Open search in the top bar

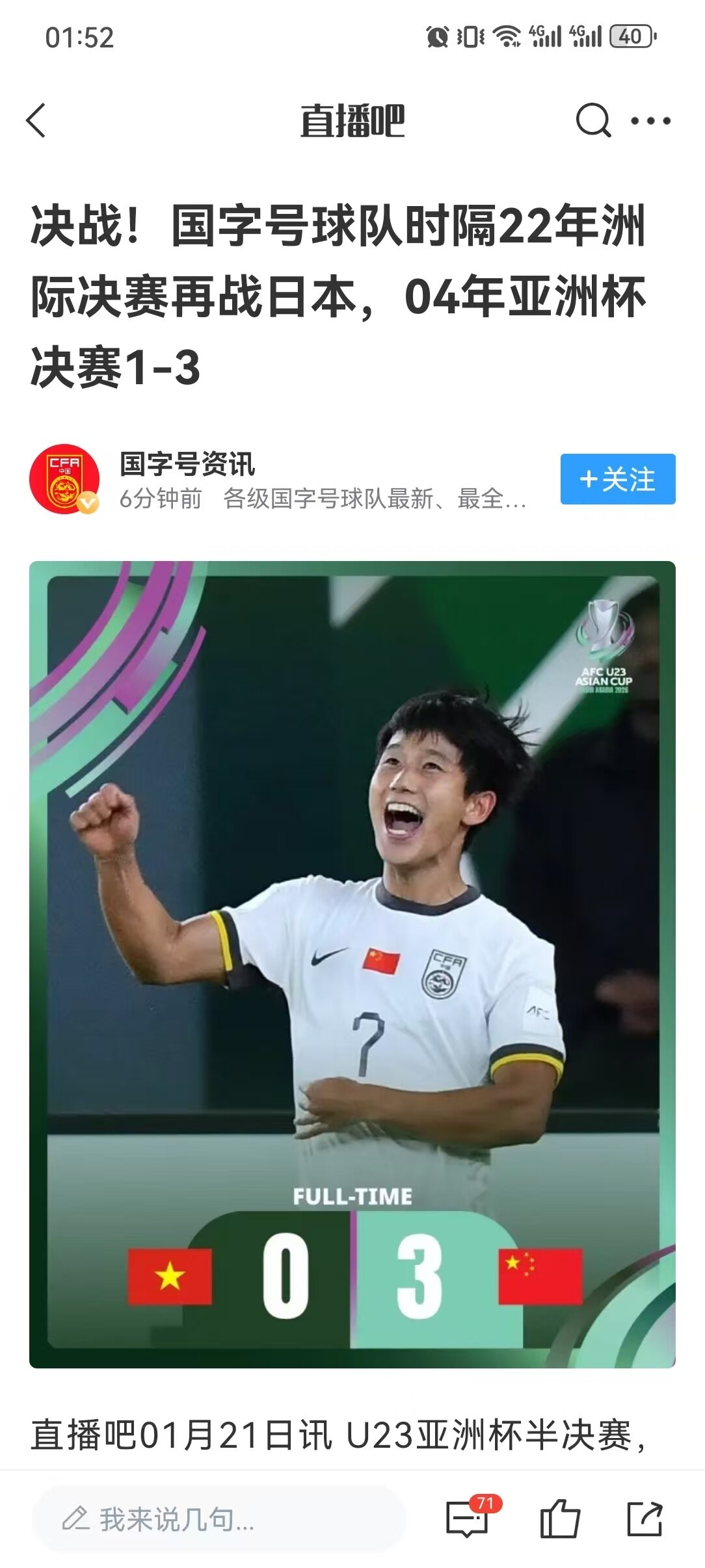tap(593, 121)
